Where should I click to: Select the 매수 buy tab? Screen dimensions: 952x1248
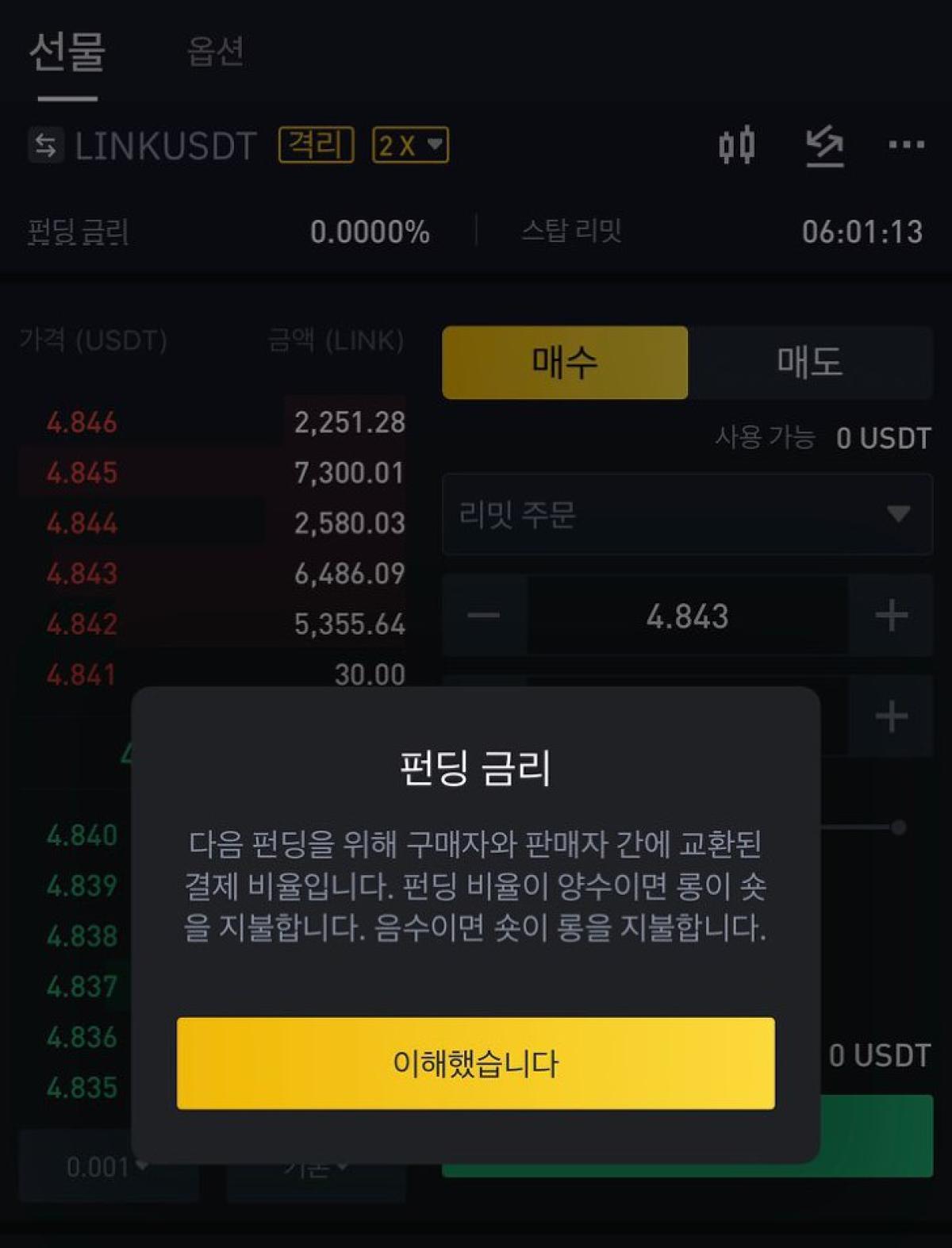564,363
